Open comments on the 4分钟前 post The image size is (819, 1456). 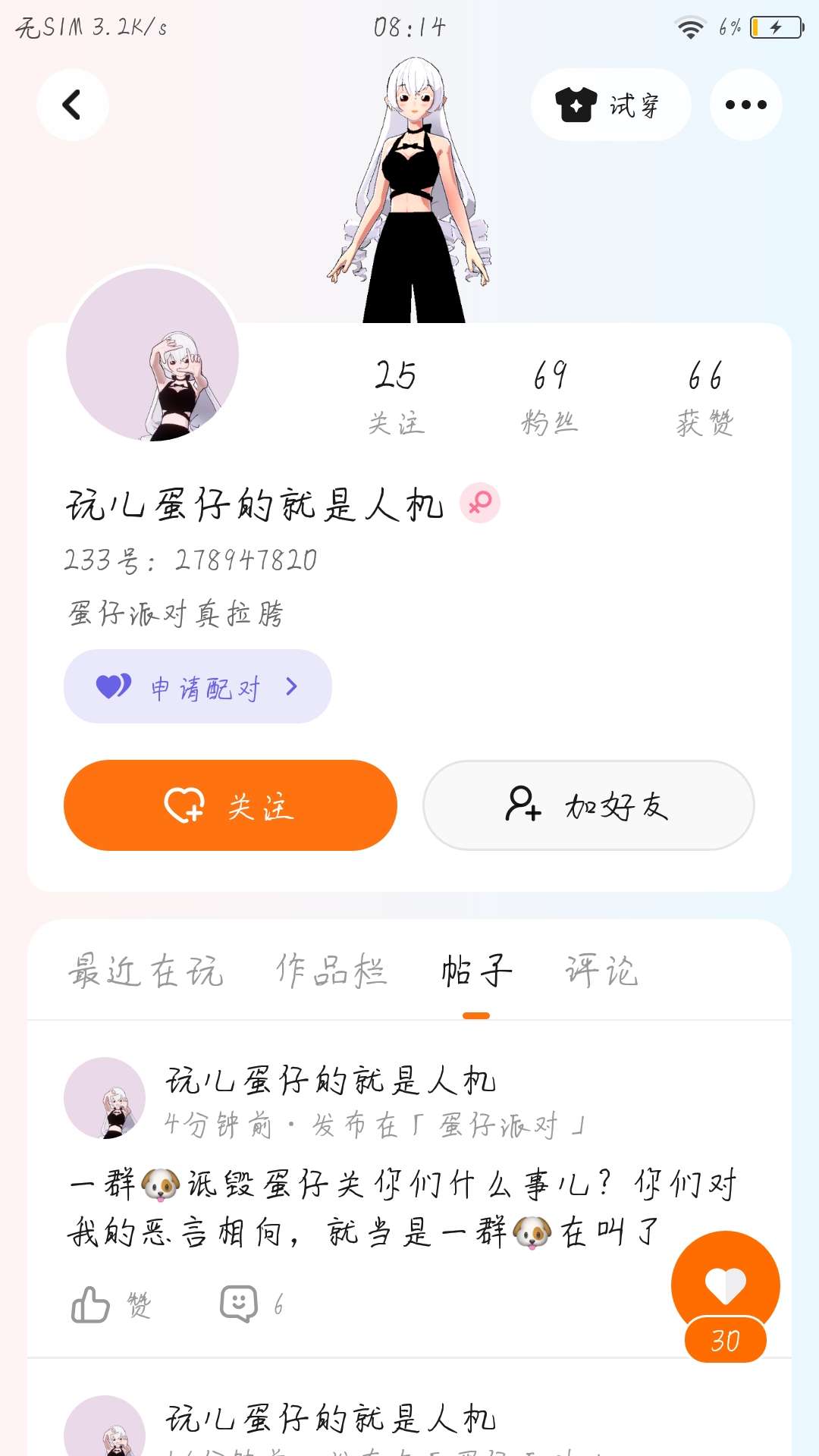251,1304
